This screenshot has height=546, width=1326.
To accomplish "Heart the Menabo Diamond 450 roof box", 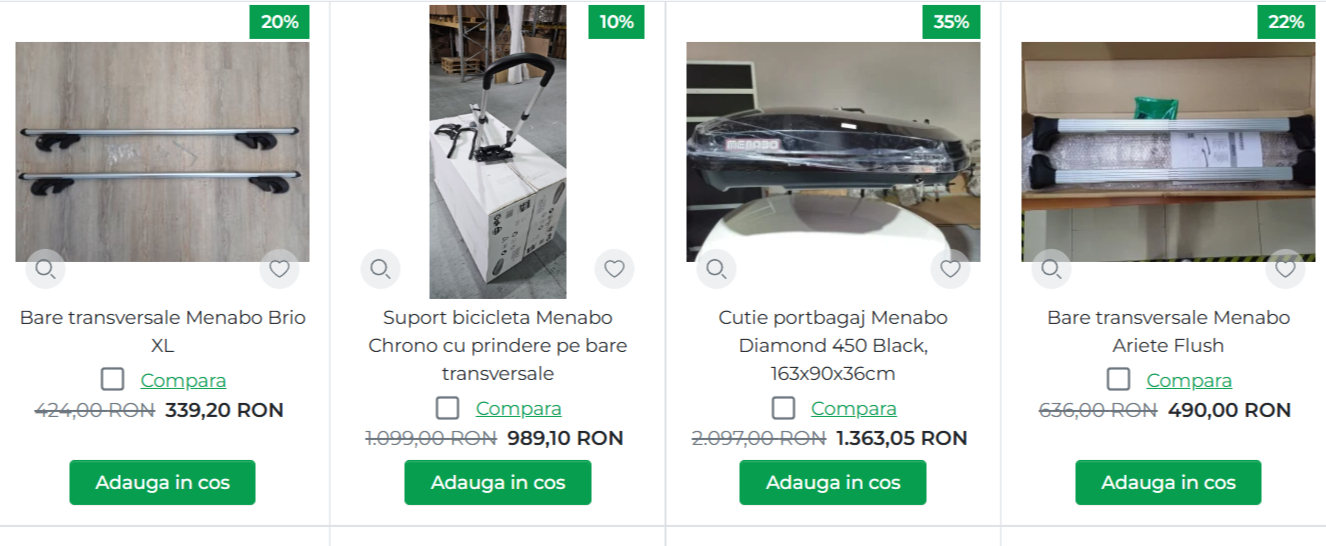I will (950, 268).
